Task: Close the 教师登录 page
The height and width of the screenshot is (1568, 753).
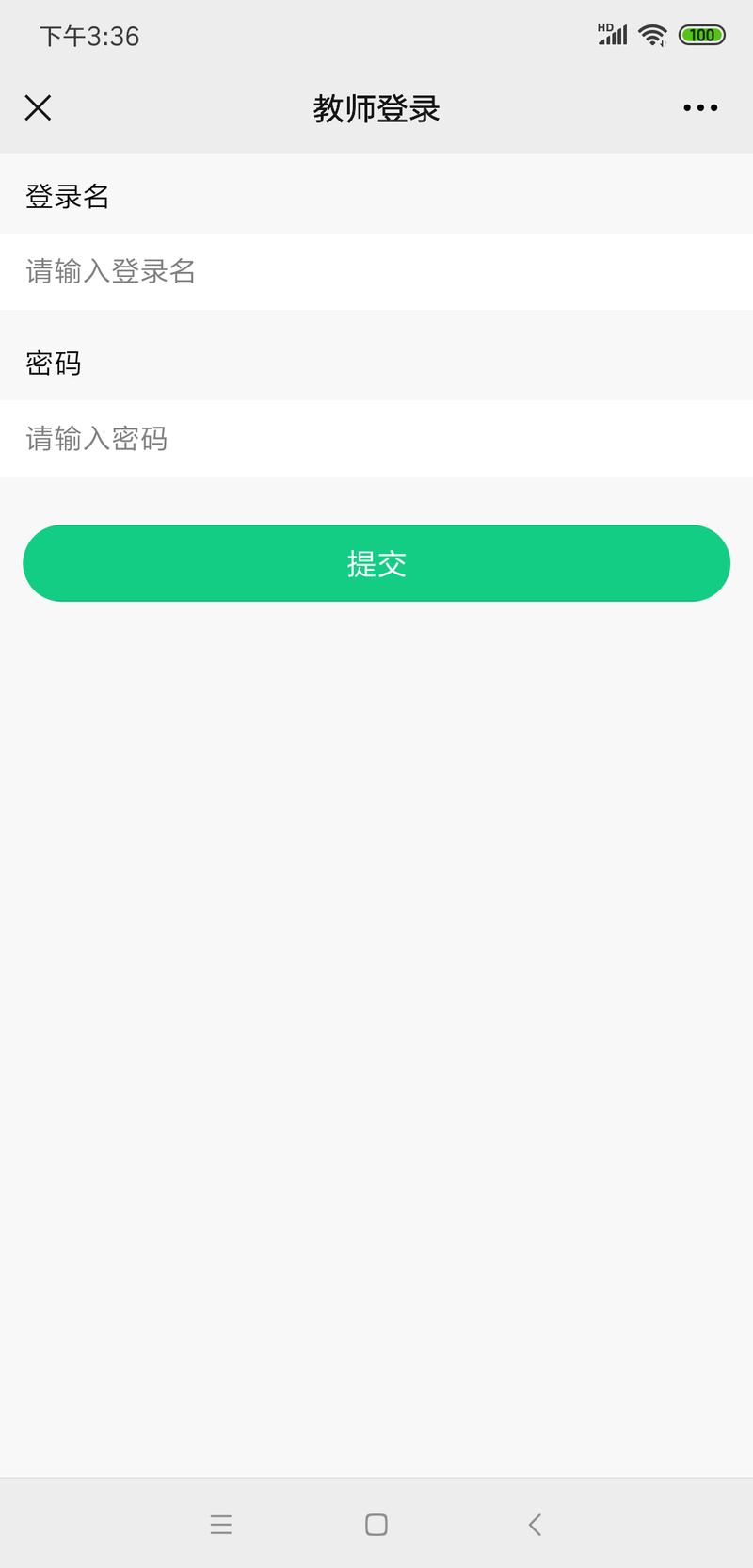Action: (x=38, y=108)
